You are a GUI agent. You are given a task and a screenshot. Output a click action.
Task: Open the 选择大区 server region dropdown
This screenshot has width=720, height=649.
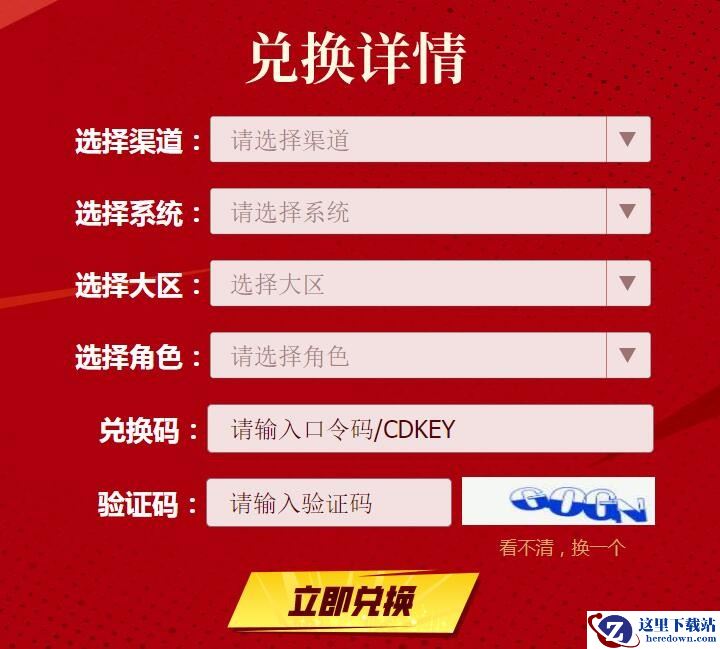[x=430, y=284]
